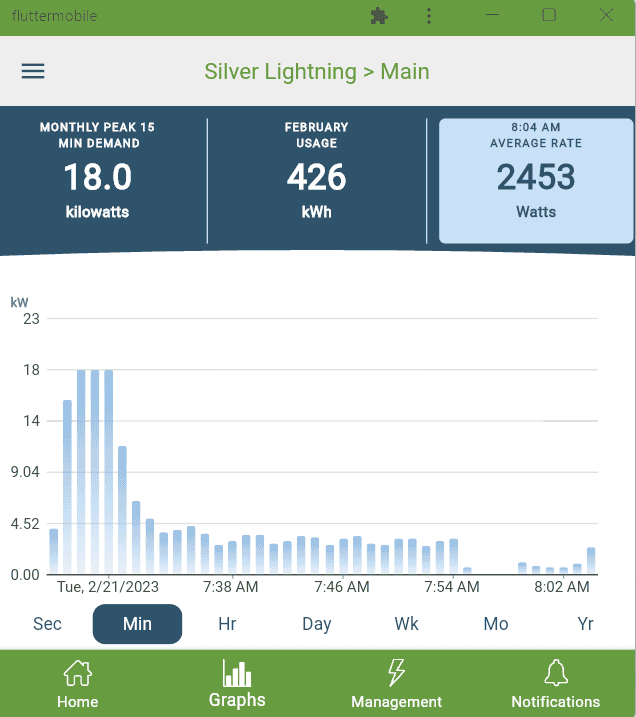This screenshot has width=636, height=717.
Task: Open the Notifications tab
Action: coord(555,684)
